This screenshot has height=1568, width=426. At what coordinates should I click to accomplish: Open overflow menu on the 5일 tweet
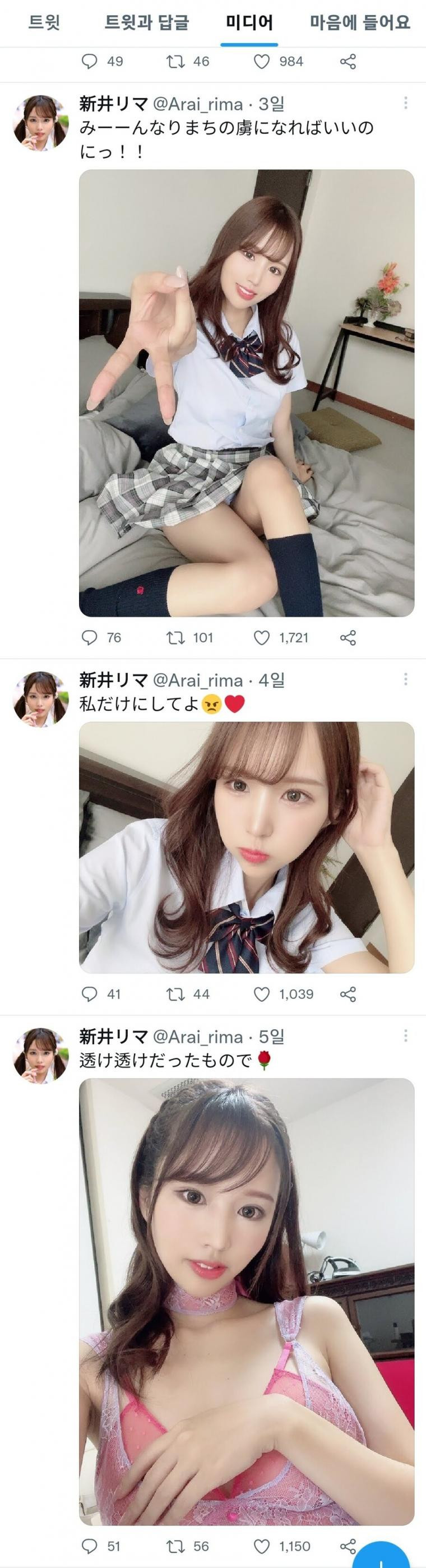(405, 1036)
